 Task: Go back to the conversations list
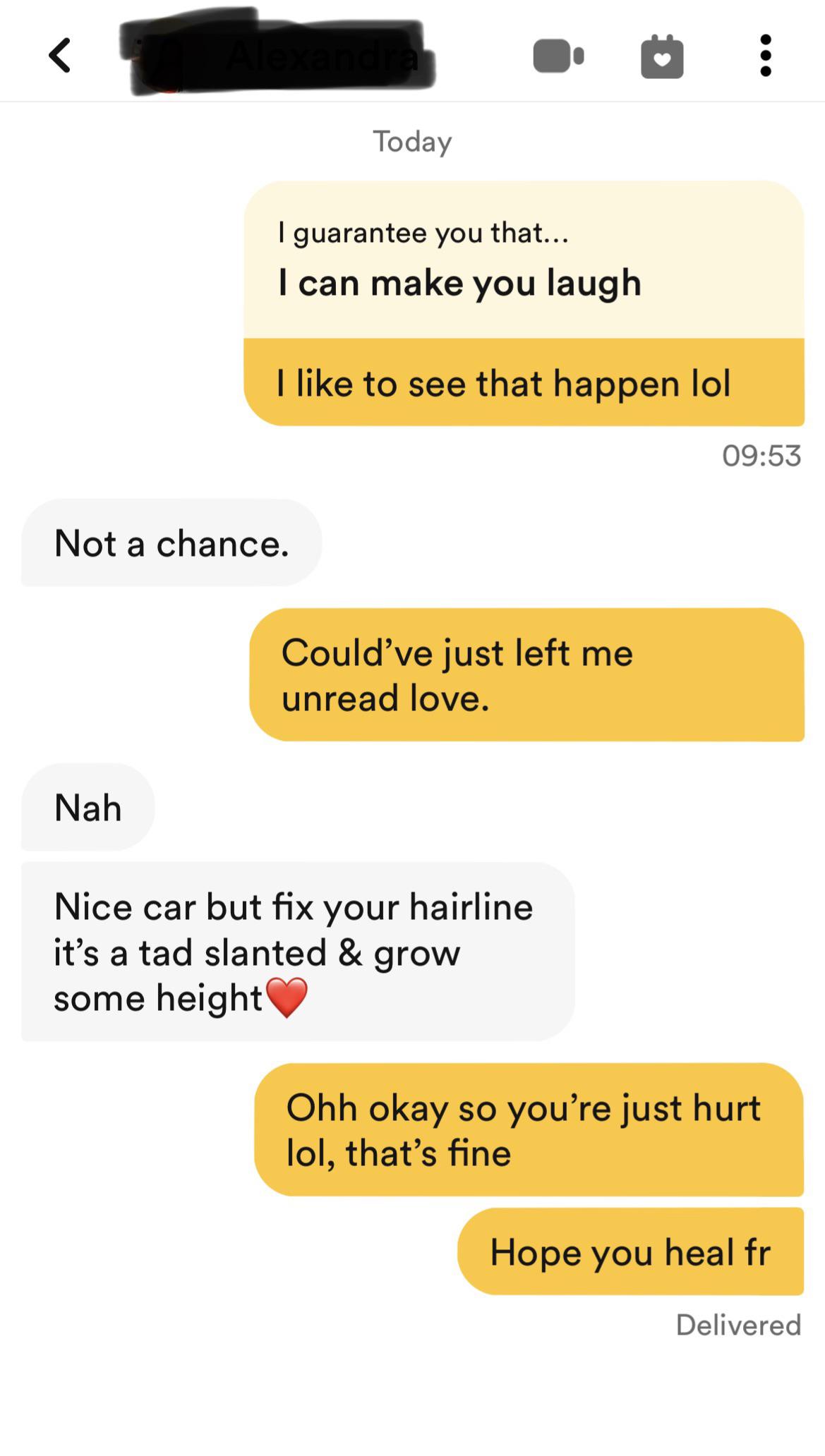click(x=60, y=55)
